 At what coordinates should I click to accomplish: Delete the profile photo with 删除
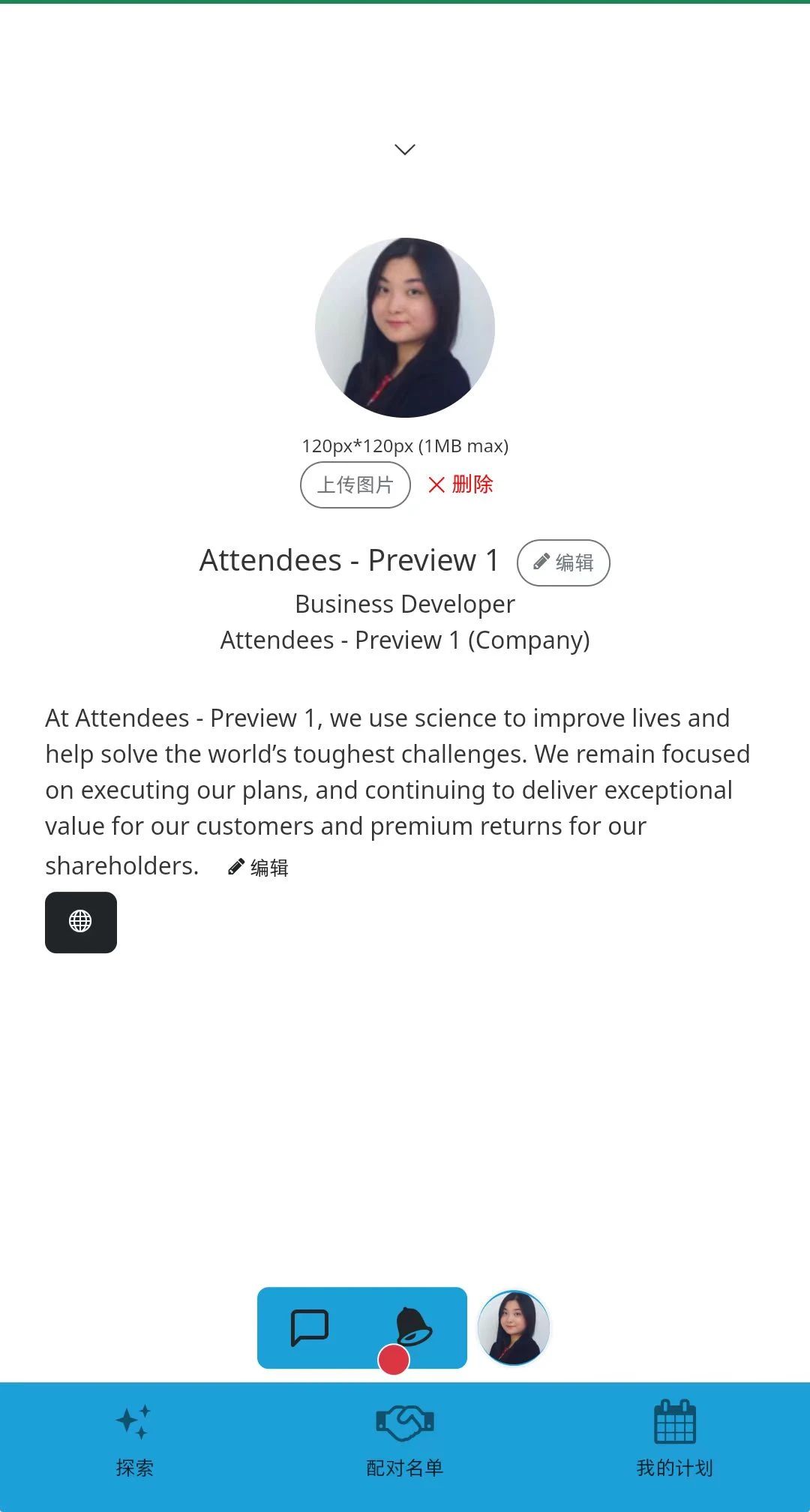[x=460, y=484]
